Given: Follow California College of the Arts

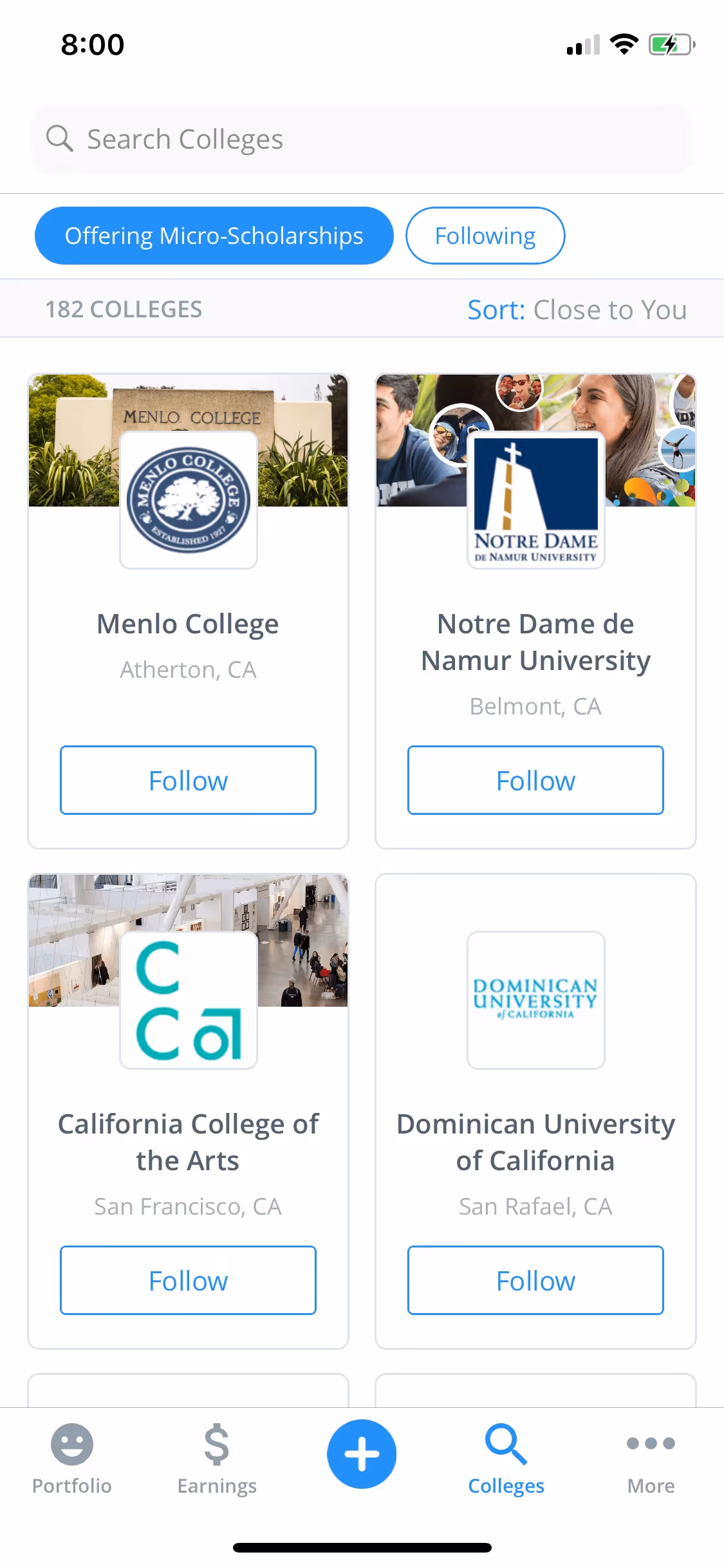Looking at the screenshot, I should tap(188, 1280).
